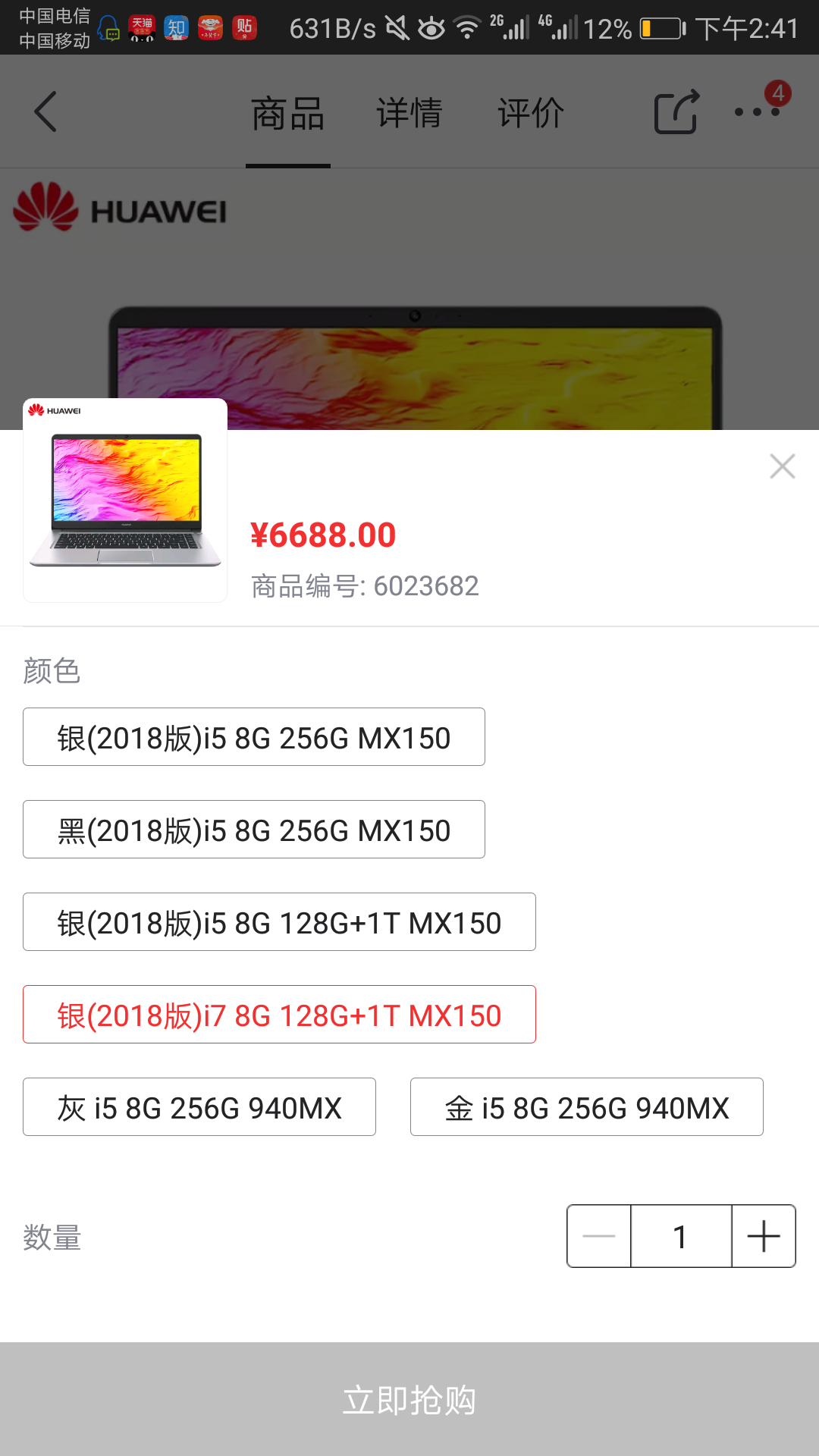
Task: Decrease quantity with the minus icon
Action: click(598, 1236)
